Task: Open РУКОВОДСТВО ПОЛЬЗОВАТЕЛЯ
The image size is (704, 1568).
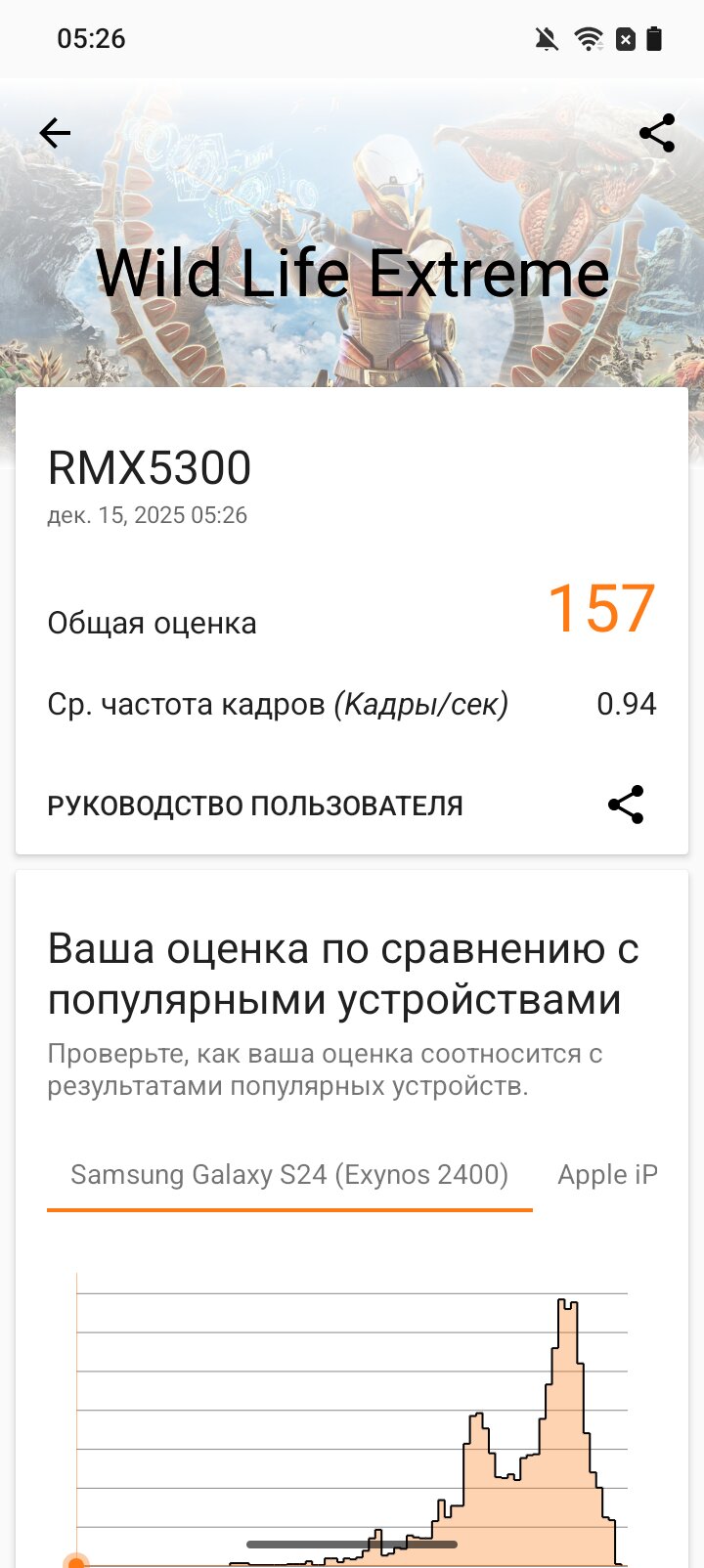Action: point(255,806)
